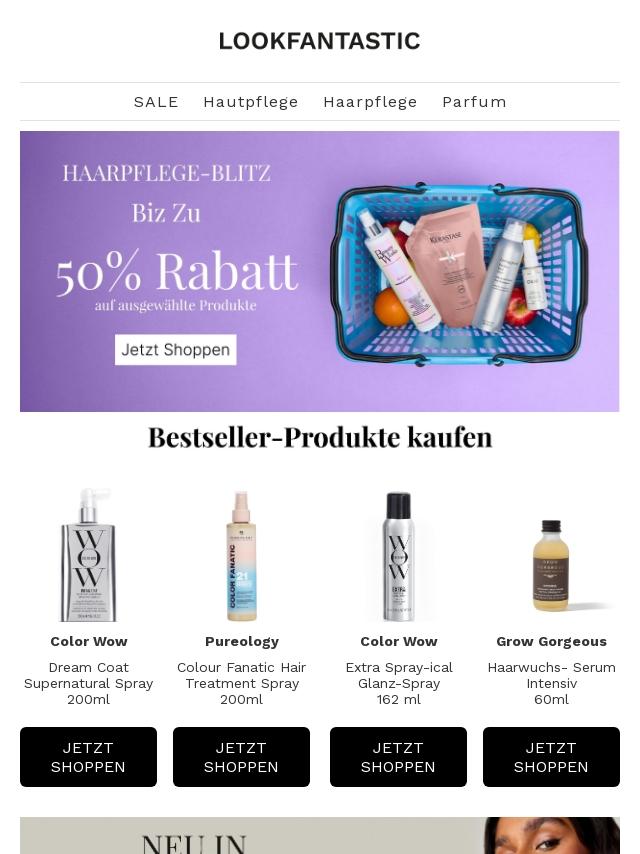Open the Haarpflege category
This screenshot has height=854, width=640.
(370, 102)
